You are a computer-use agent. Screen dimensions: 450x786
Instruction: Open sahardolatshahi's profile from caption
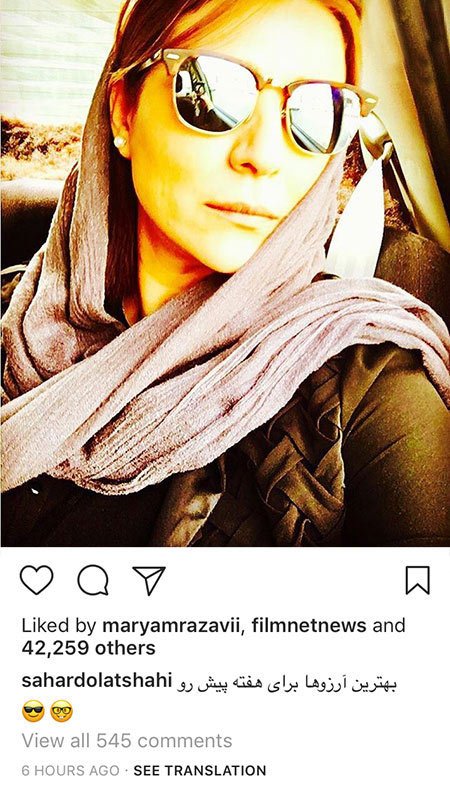[x=97, y=681]
